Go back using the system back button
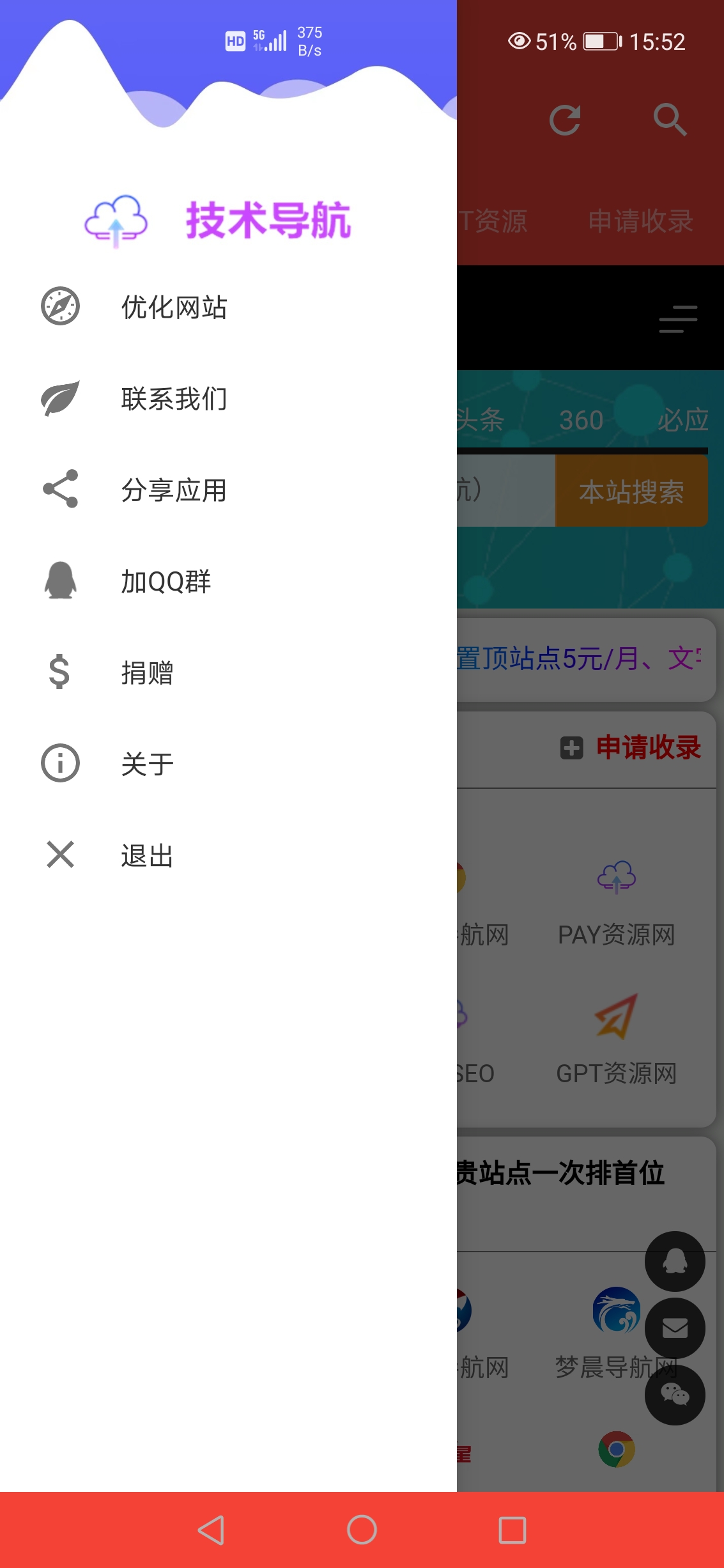The width and height of the screenshot is (724, 1568). pos(211,1530)
